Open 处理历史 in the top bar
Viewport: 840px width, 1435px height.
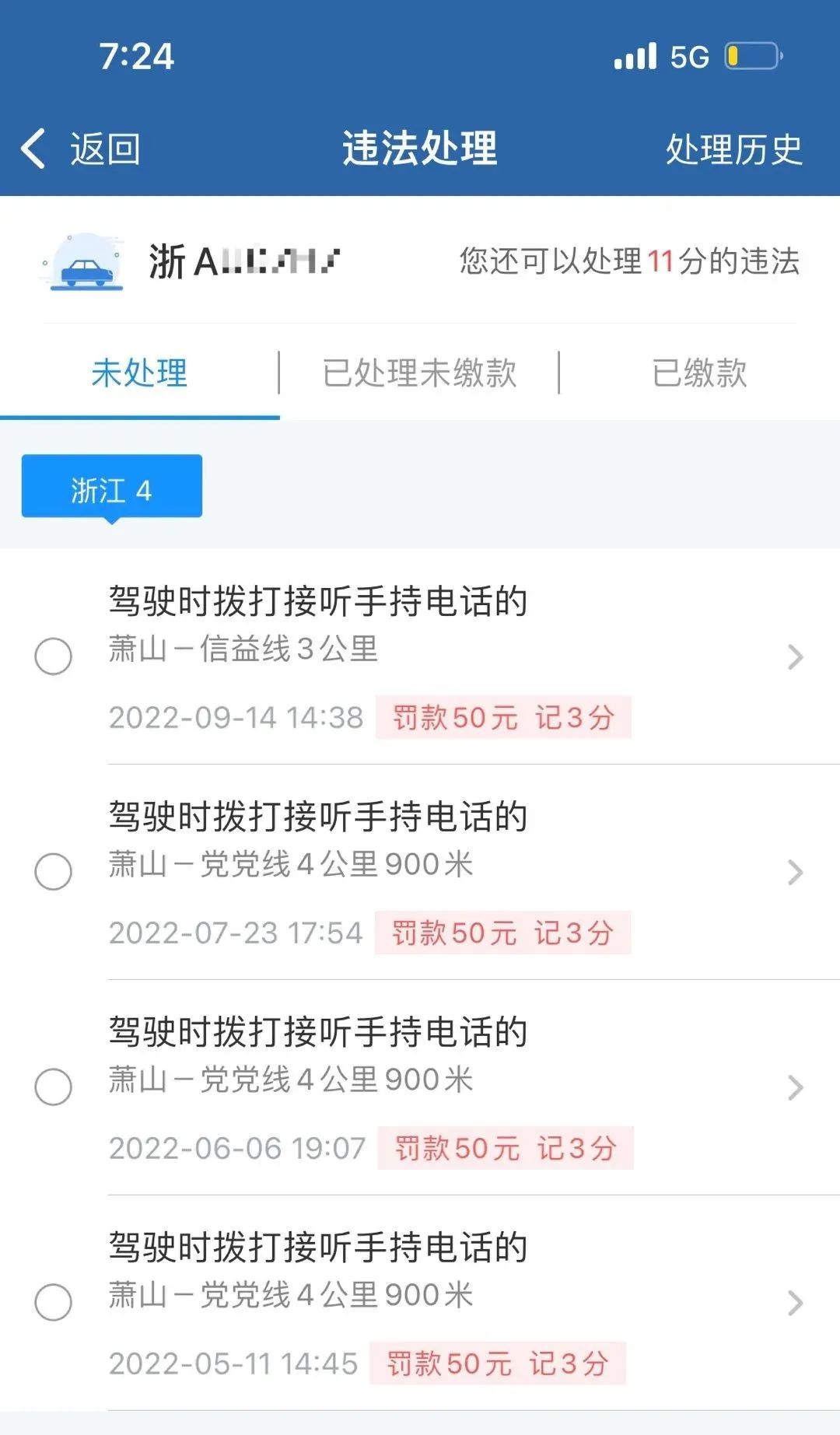[733, 149]
